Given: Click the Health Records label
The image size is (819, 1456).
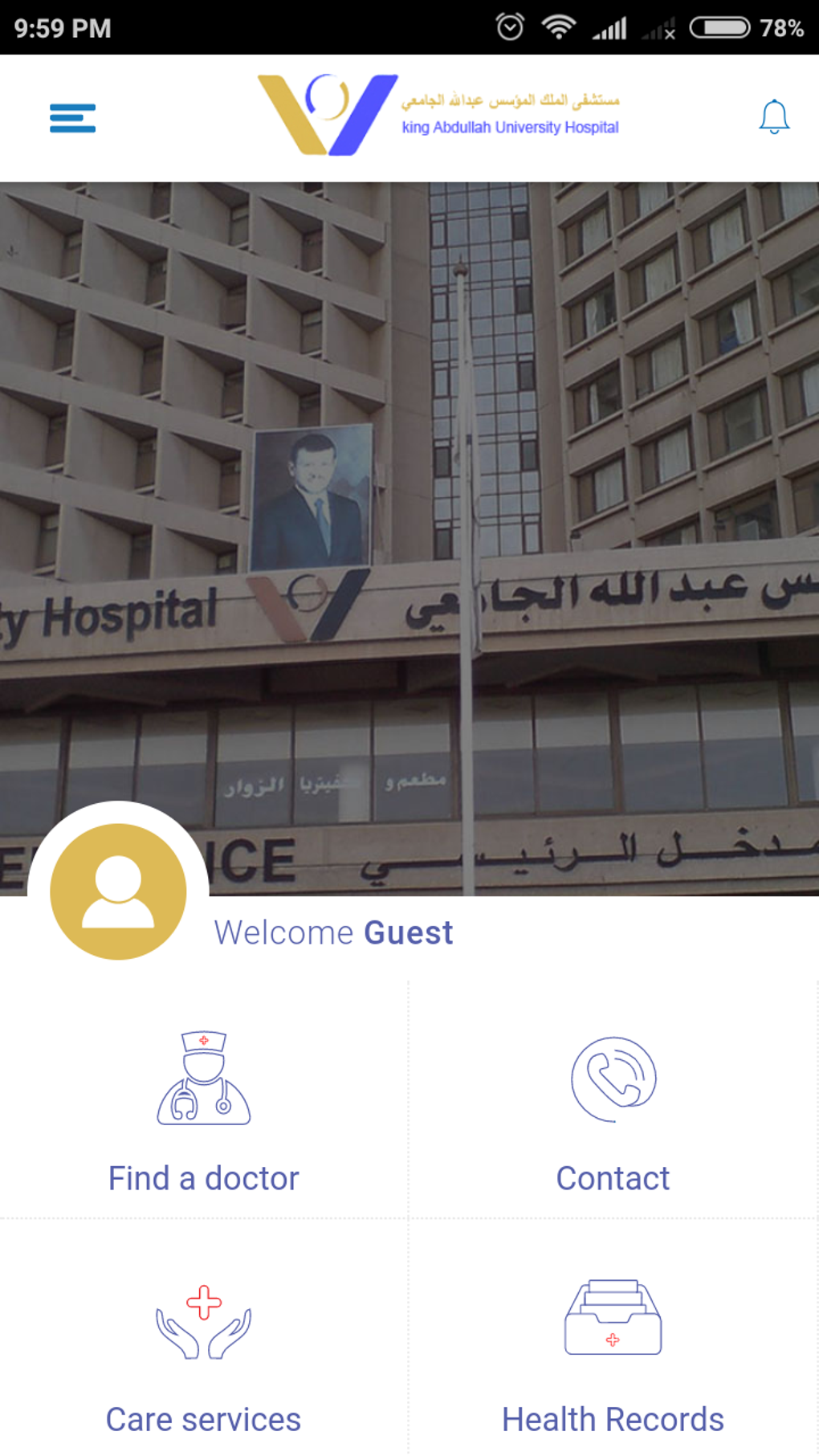Looking at the screenshot, I should tap(613, 1418).
